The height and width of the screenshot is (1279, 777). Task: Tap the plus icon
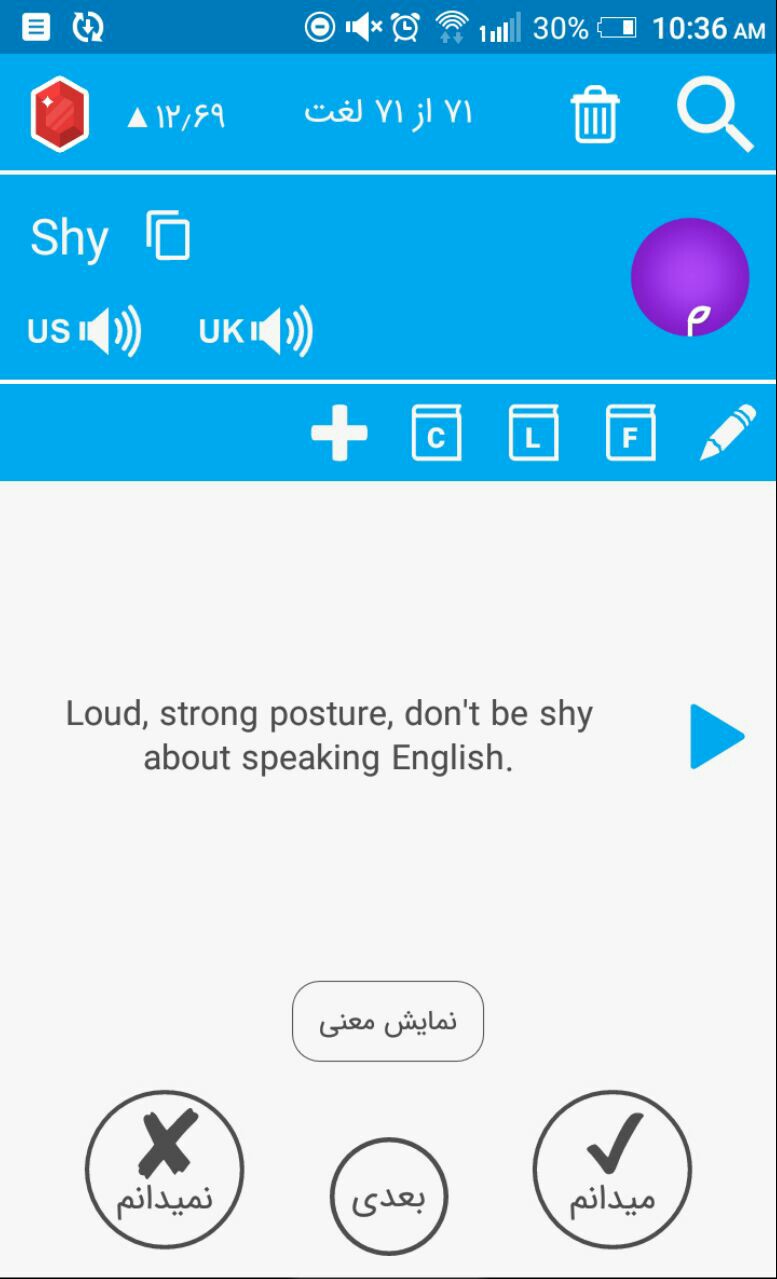coord(339,434)
